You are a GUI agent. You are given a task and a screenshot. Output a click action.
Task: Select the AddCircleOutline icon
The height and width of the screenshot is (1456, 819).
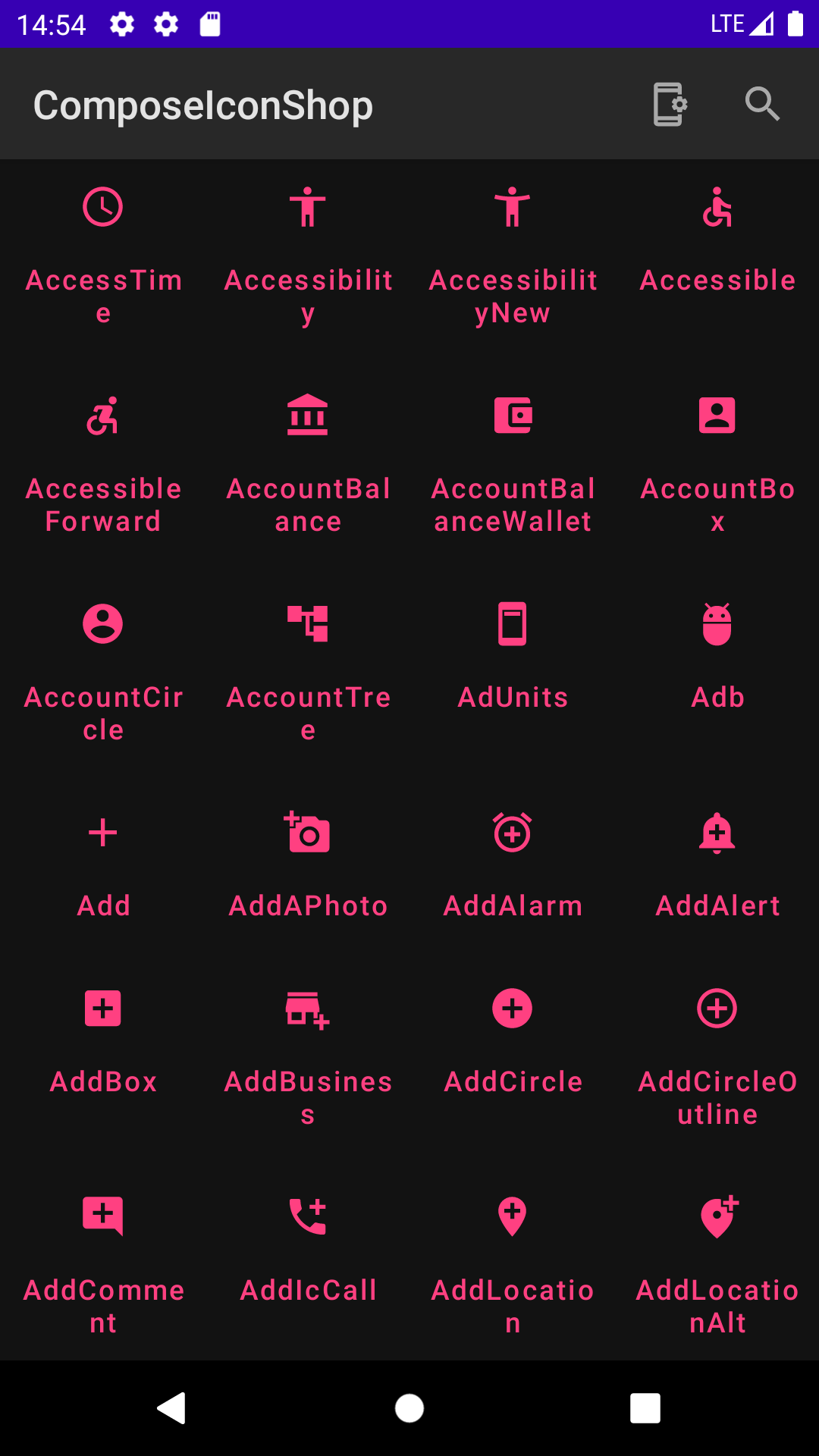point(717,1009)
